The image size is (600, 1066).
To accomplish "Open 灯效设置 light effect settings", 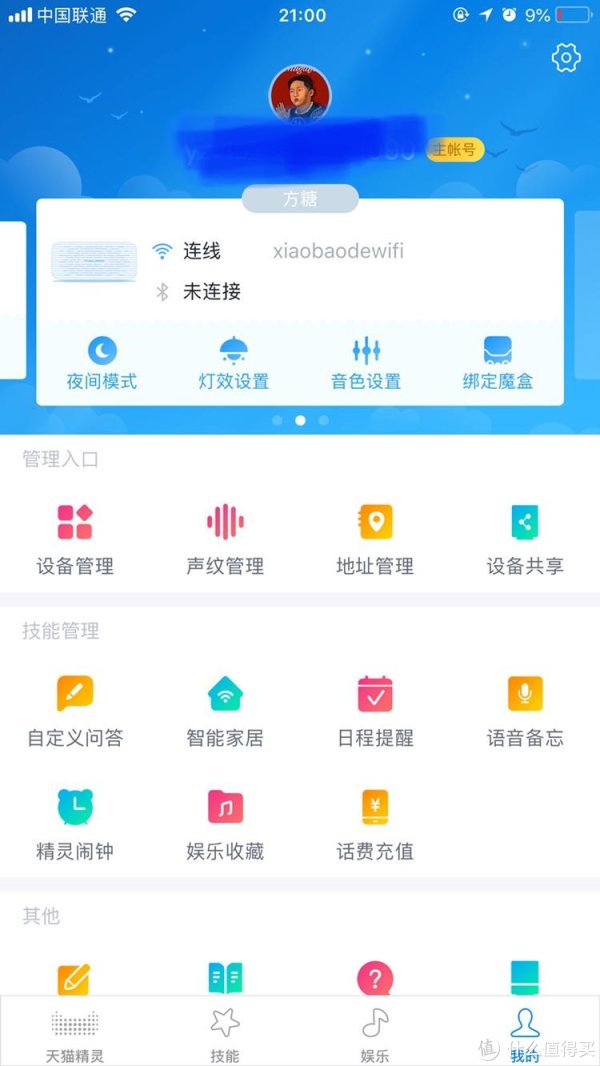I will pyautogui.click(x=233, y=363).
